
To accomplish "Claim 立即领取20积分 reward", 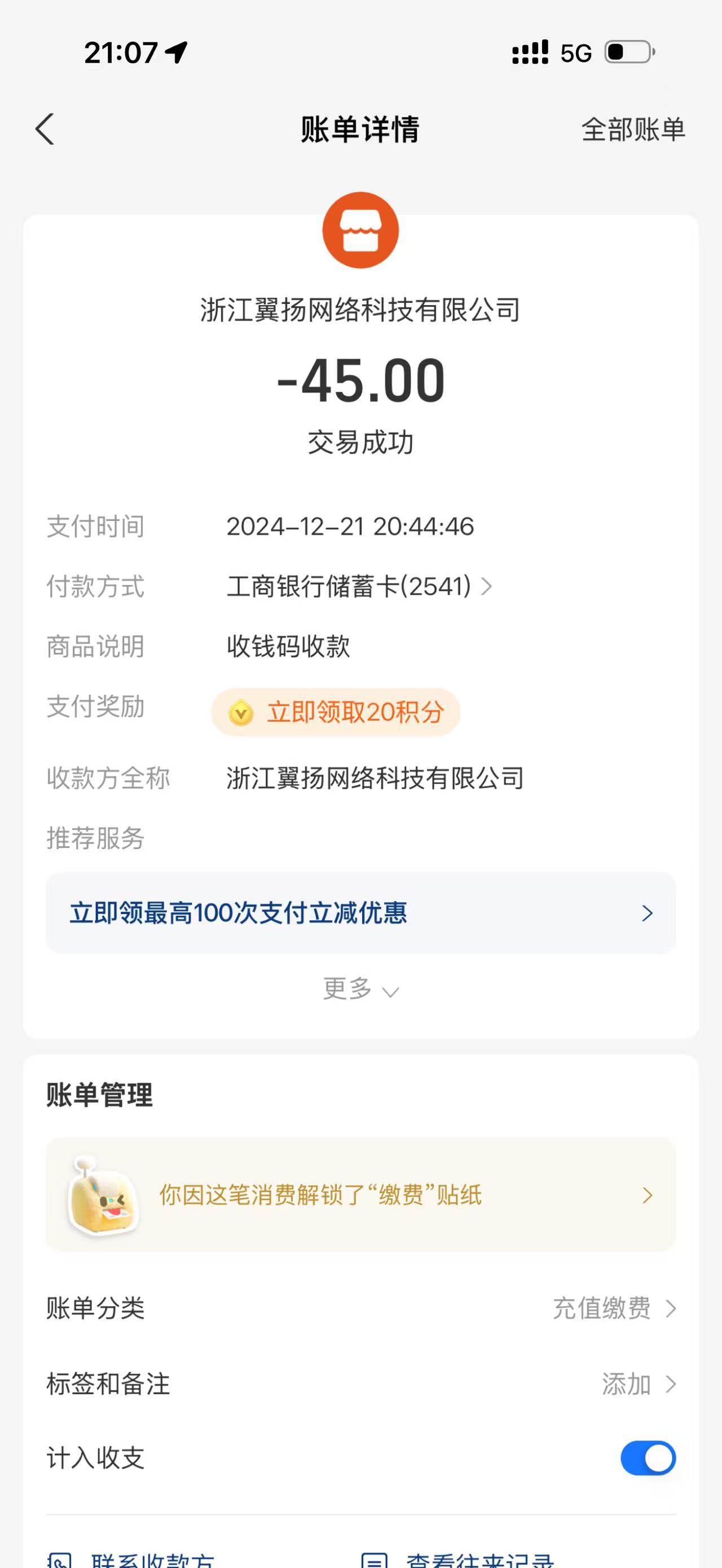I will (336, 712).
